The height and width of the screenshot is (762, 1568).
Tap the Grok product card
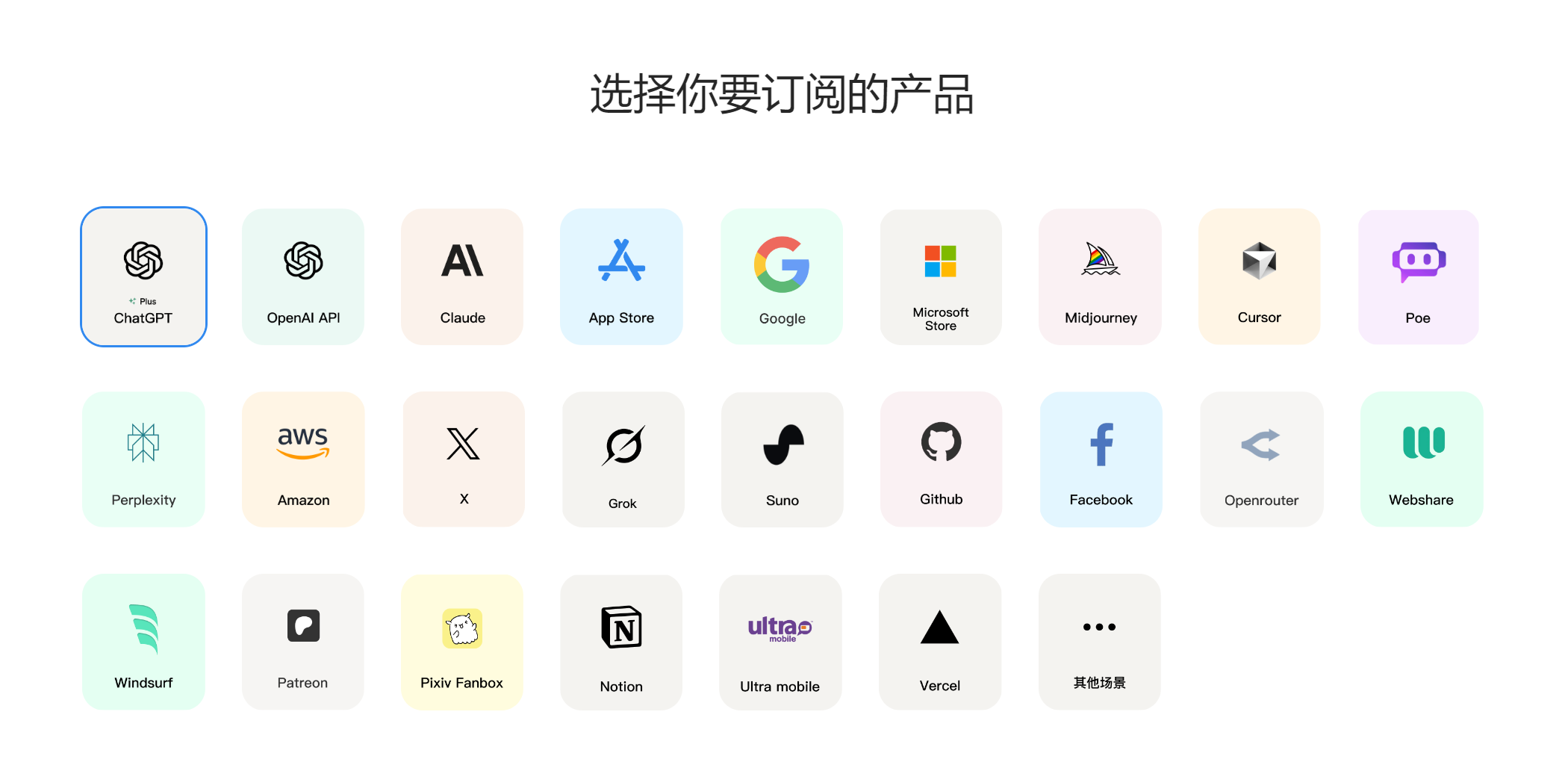[x=623, y=459]
